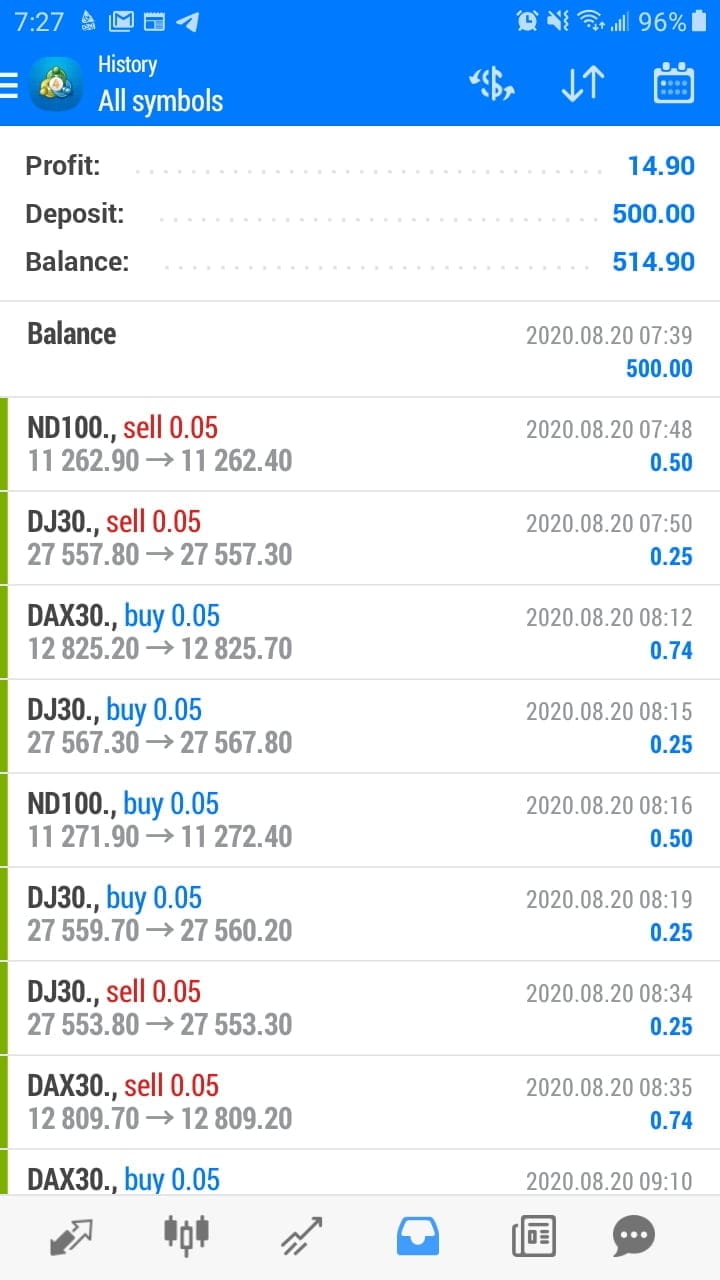
Task: Expand the ND100 buy trade at 08:16
Action: pos(360,821)
